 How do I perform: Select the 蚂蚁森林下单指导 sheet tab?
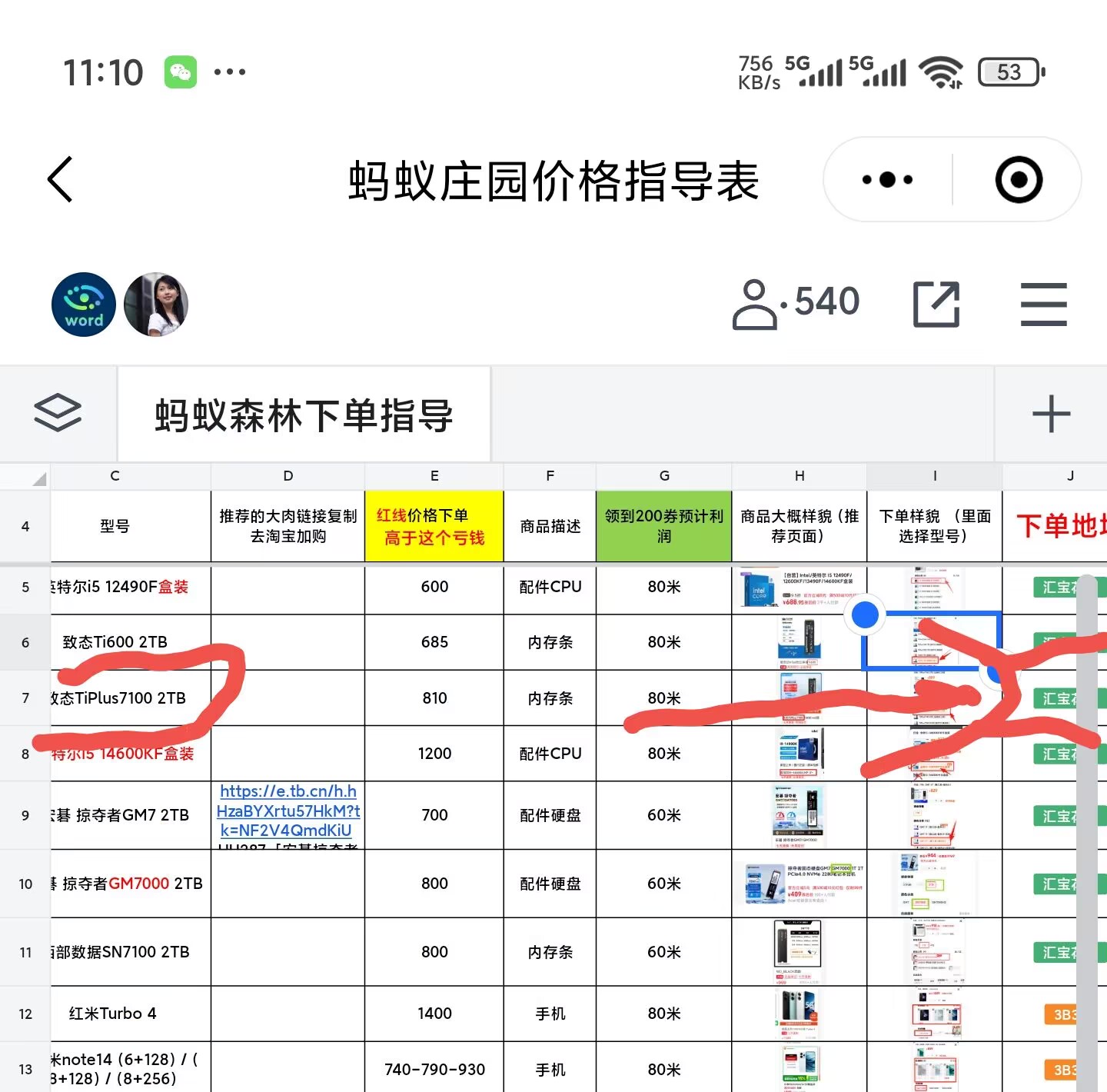(304, 415)
